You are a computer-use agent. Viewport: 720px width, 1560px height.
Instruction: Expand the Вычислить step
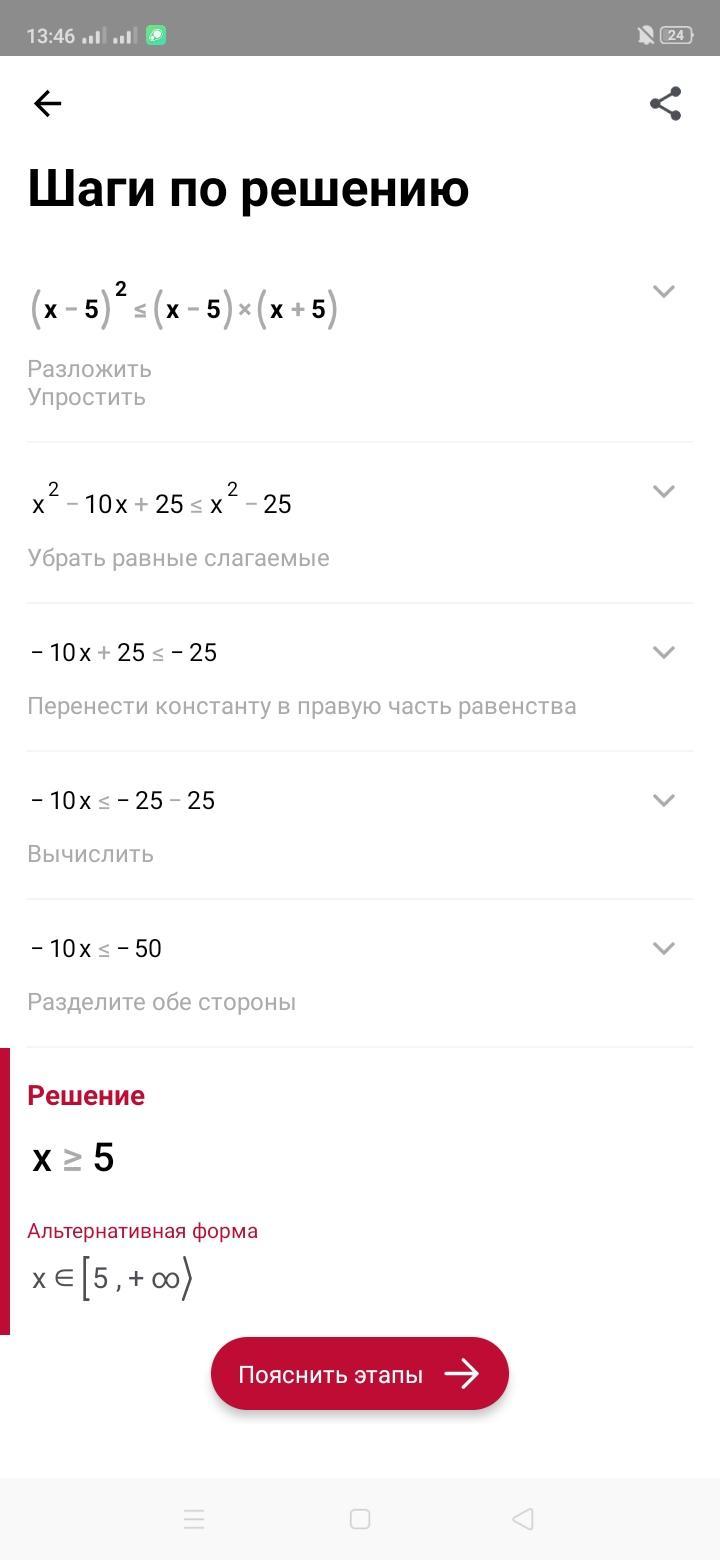(663, 800)
